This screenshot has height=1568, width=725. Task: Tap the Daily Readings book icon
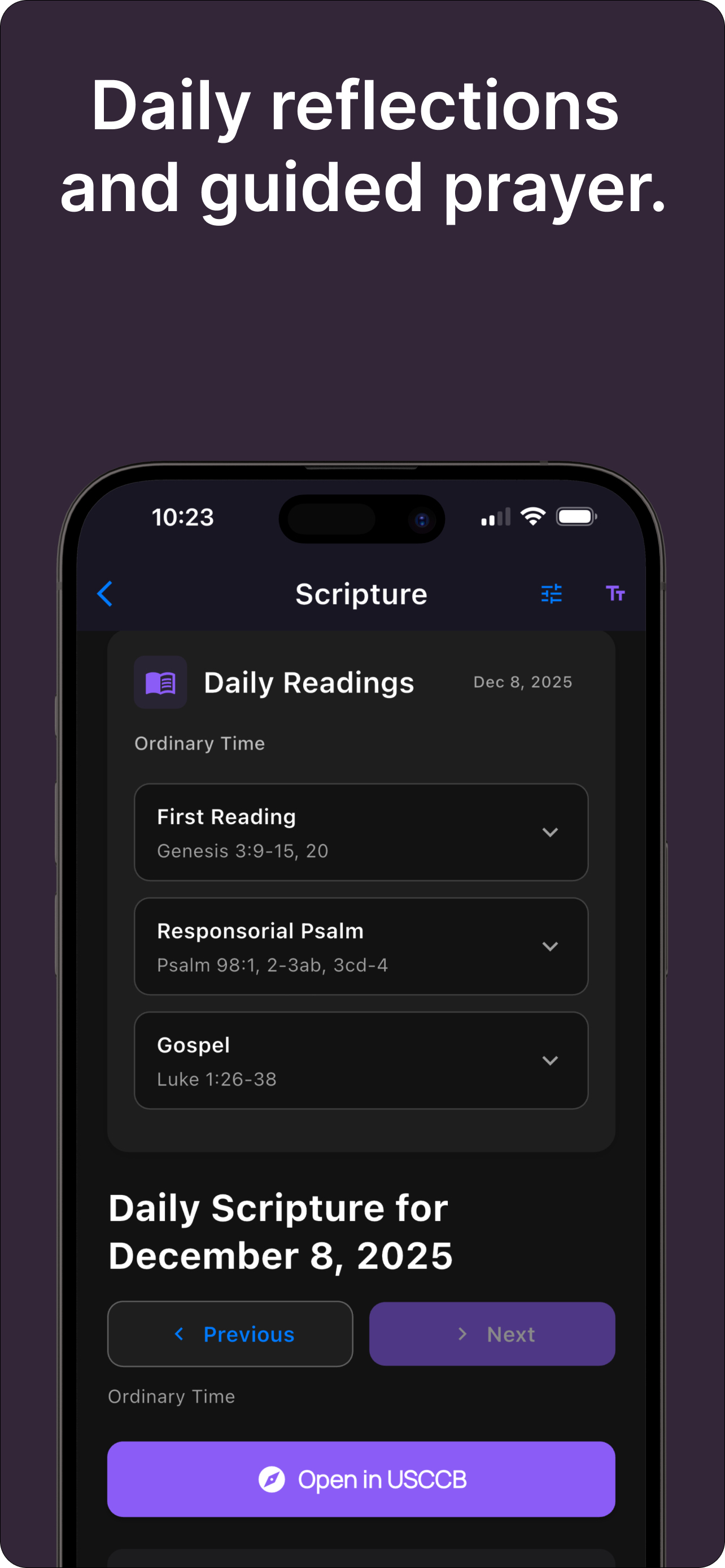(x=160, y=682)
